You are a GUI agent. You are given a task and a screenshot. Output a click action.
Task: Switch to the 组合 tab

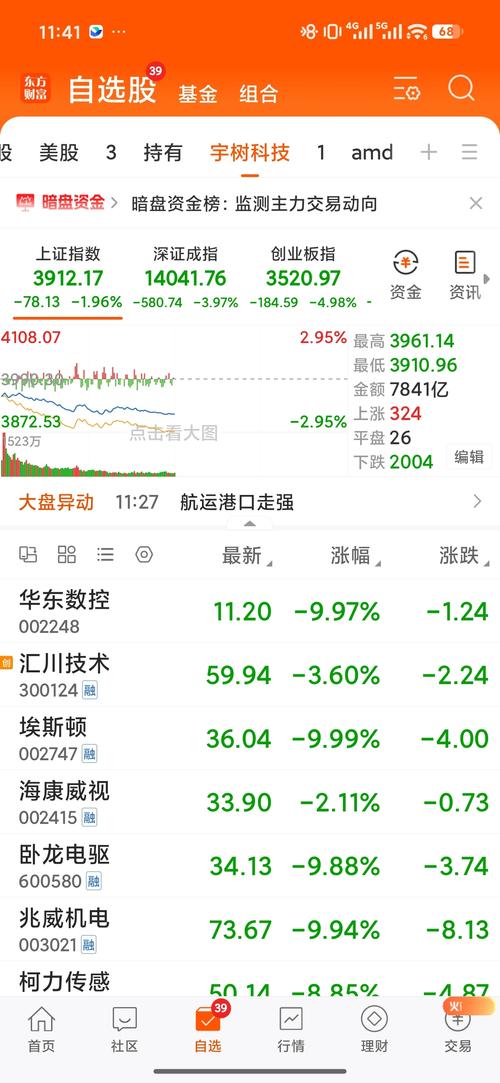(258, 94)
